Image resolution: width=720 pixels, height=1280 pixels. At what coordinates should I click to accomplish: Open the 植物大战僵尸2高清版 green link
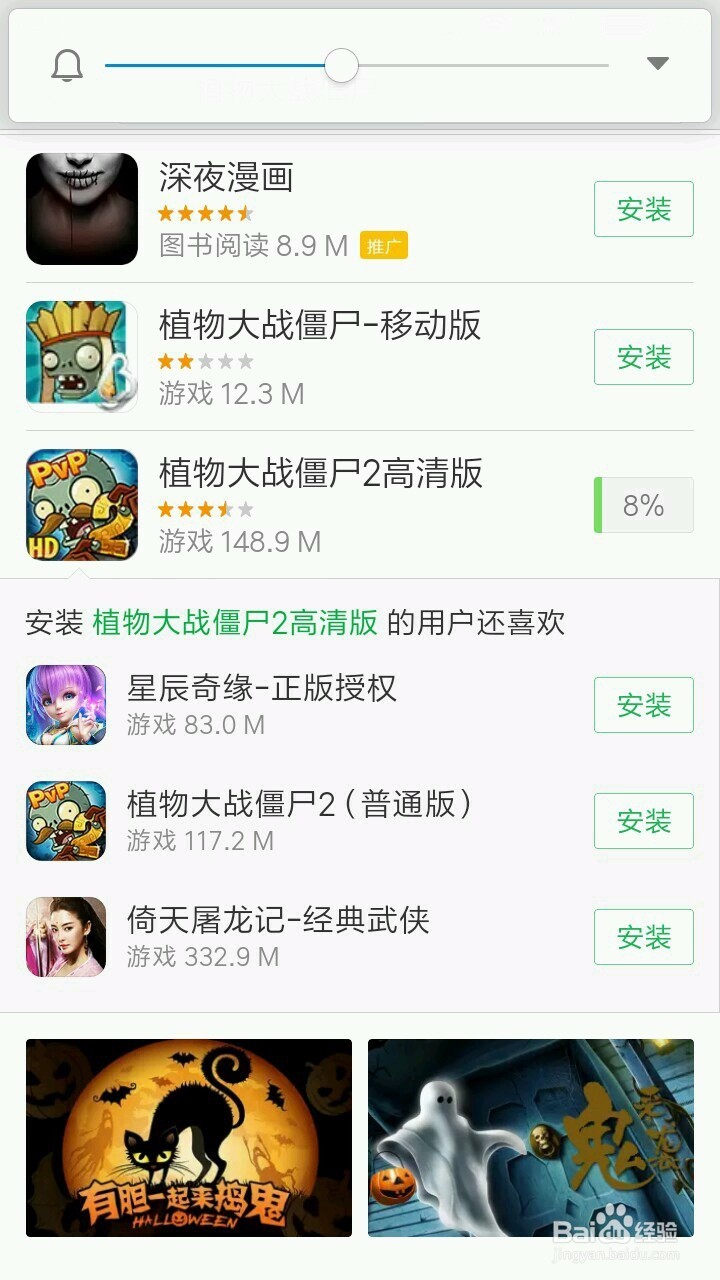(x=235, y=622)
